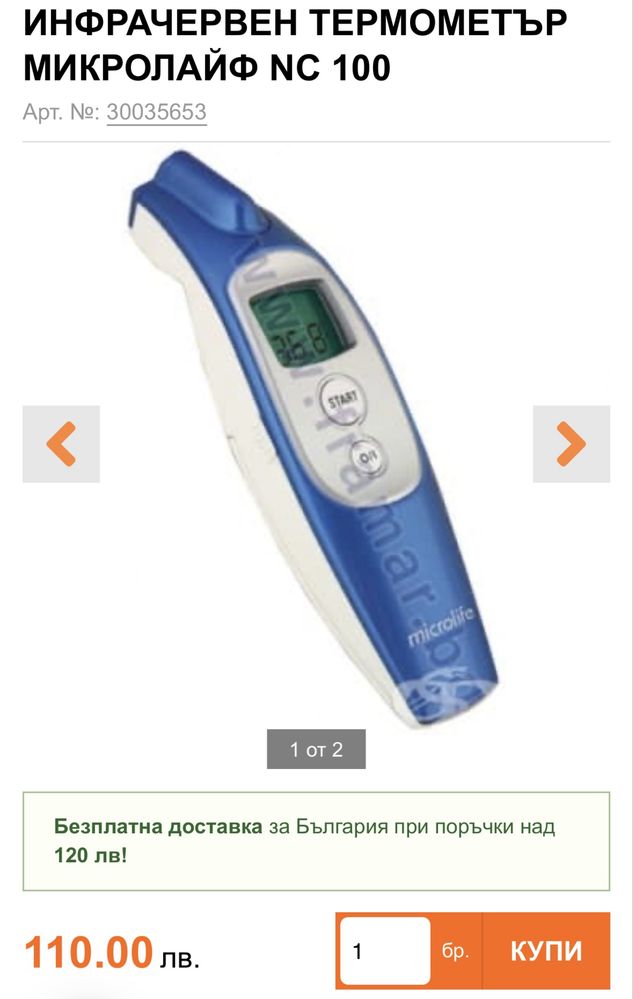
Task: Show the previous product image
Action: pos(61,444)
